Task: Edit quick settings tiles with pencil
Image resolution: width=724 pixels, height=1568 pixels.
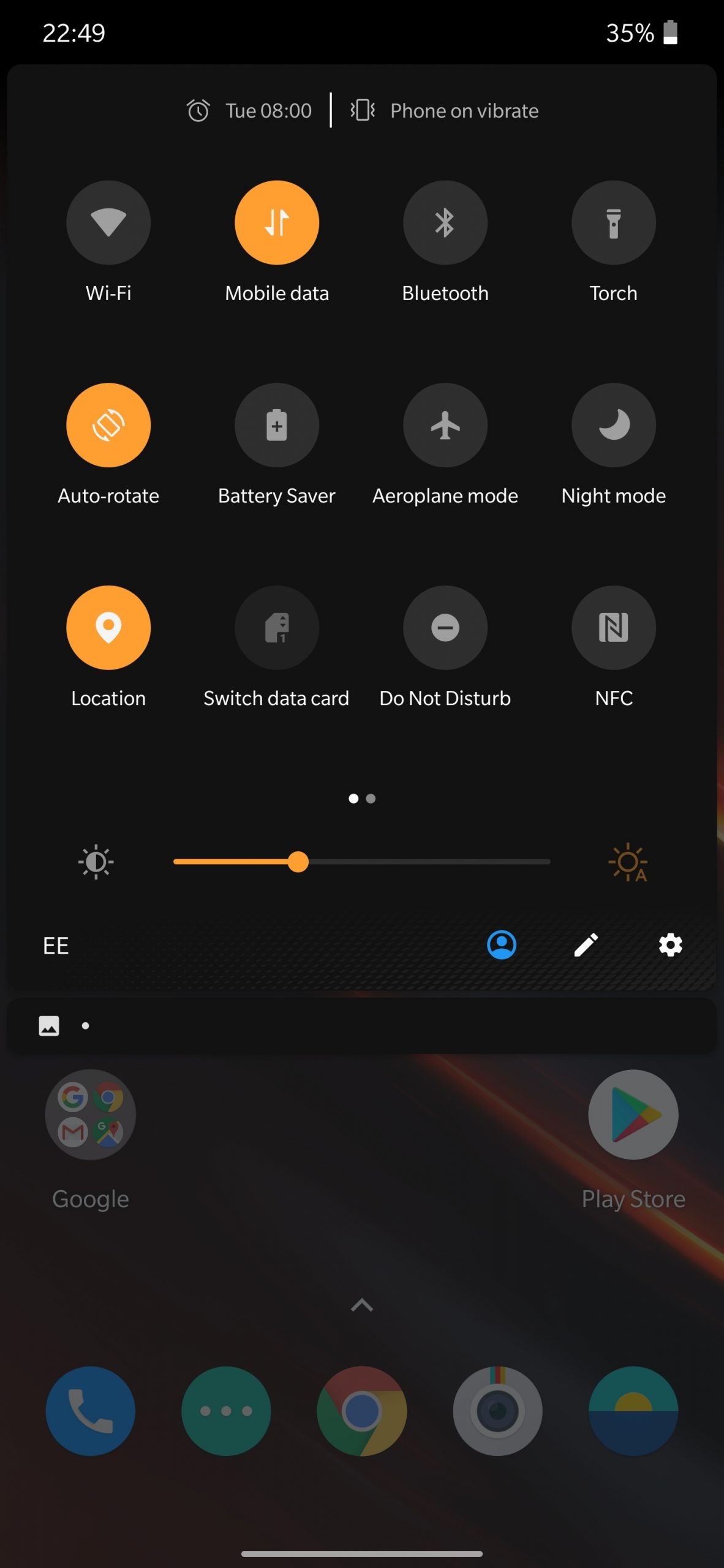Action: point(586,945)
